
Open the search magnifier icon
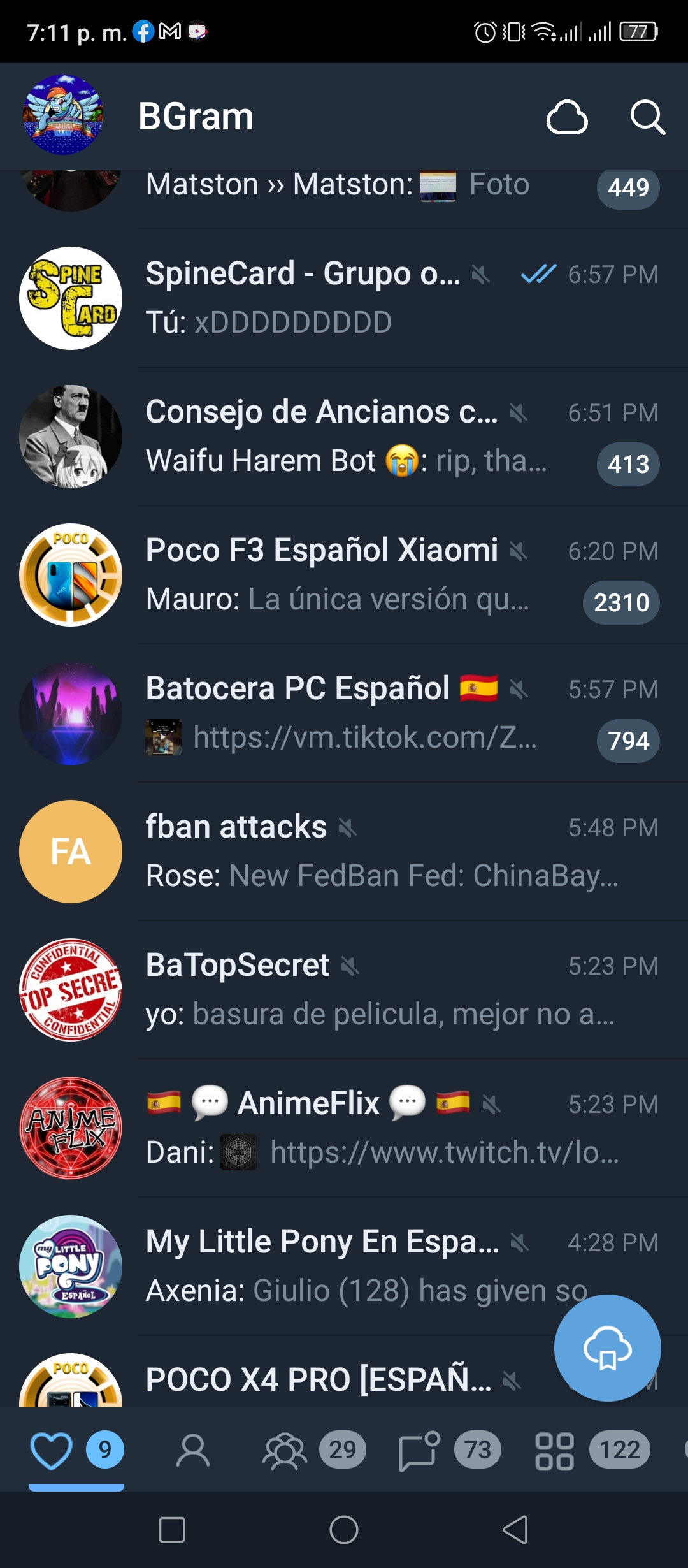pos(648,117)
